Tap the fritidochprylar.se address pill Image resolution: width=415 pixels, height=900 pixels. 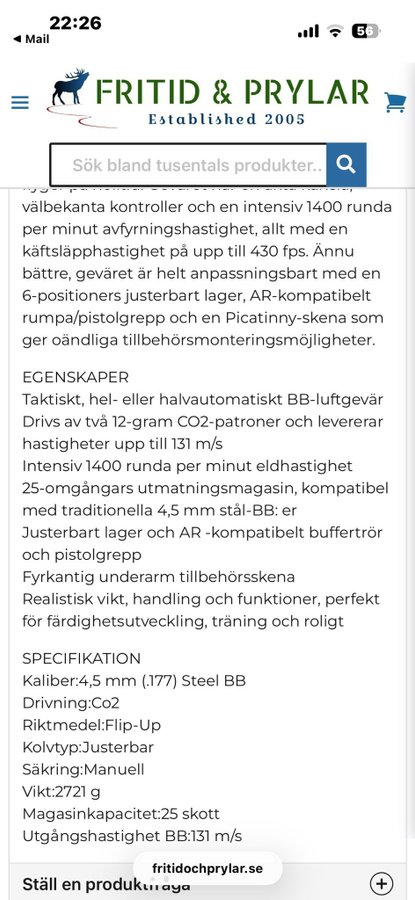[207, 868]
